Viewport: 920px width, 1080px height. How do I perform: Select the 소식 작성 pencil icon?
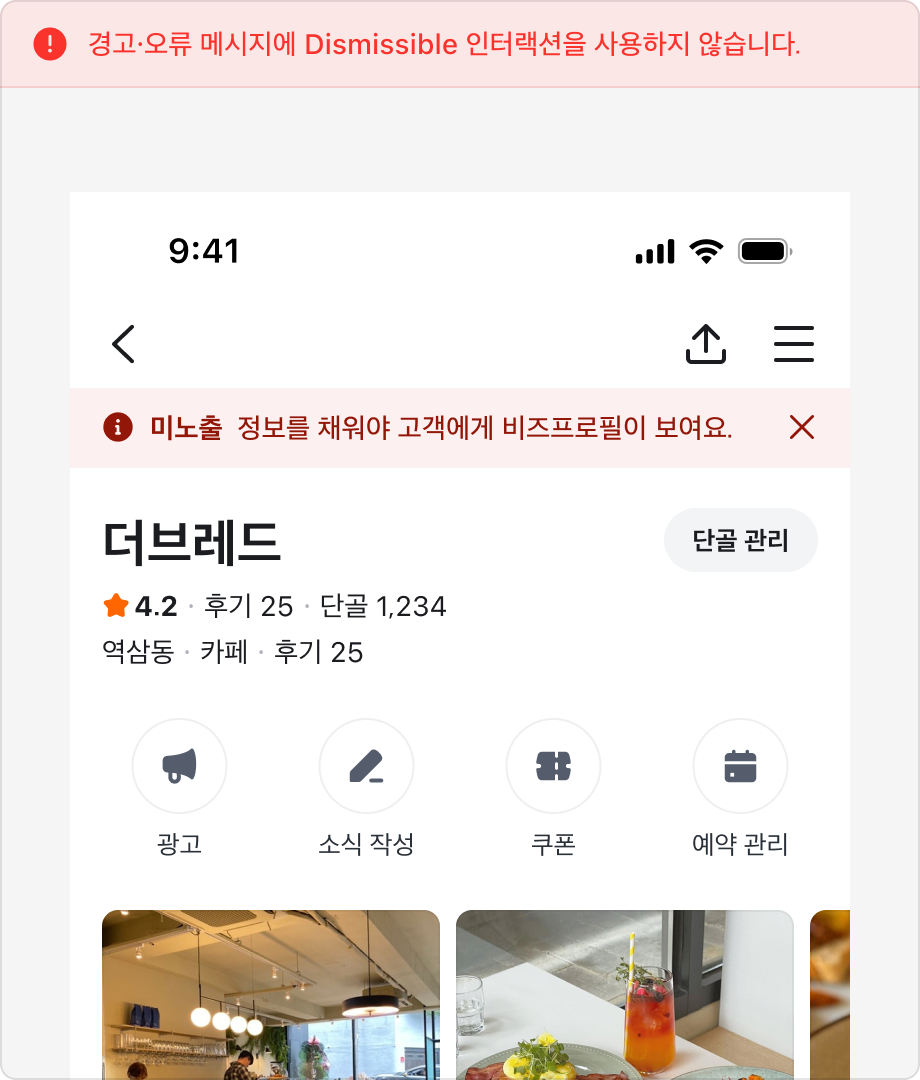(x=366, y=765)
